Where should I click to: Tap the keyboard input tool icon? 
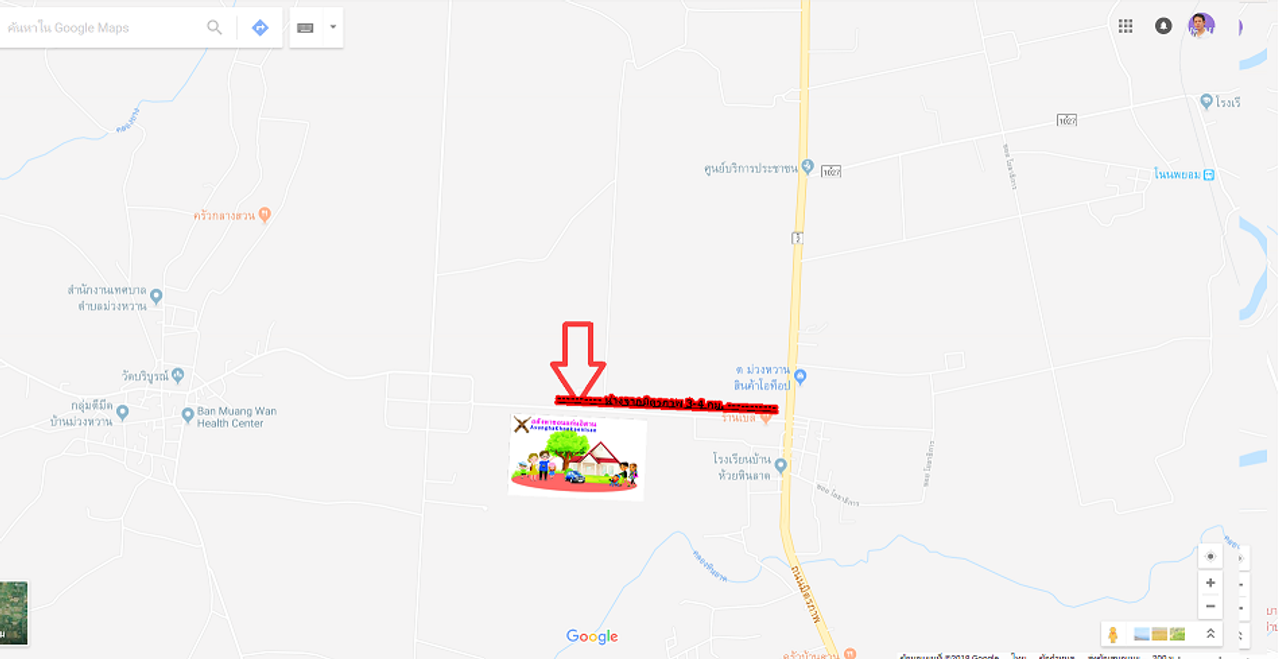(x=305, y=28)
